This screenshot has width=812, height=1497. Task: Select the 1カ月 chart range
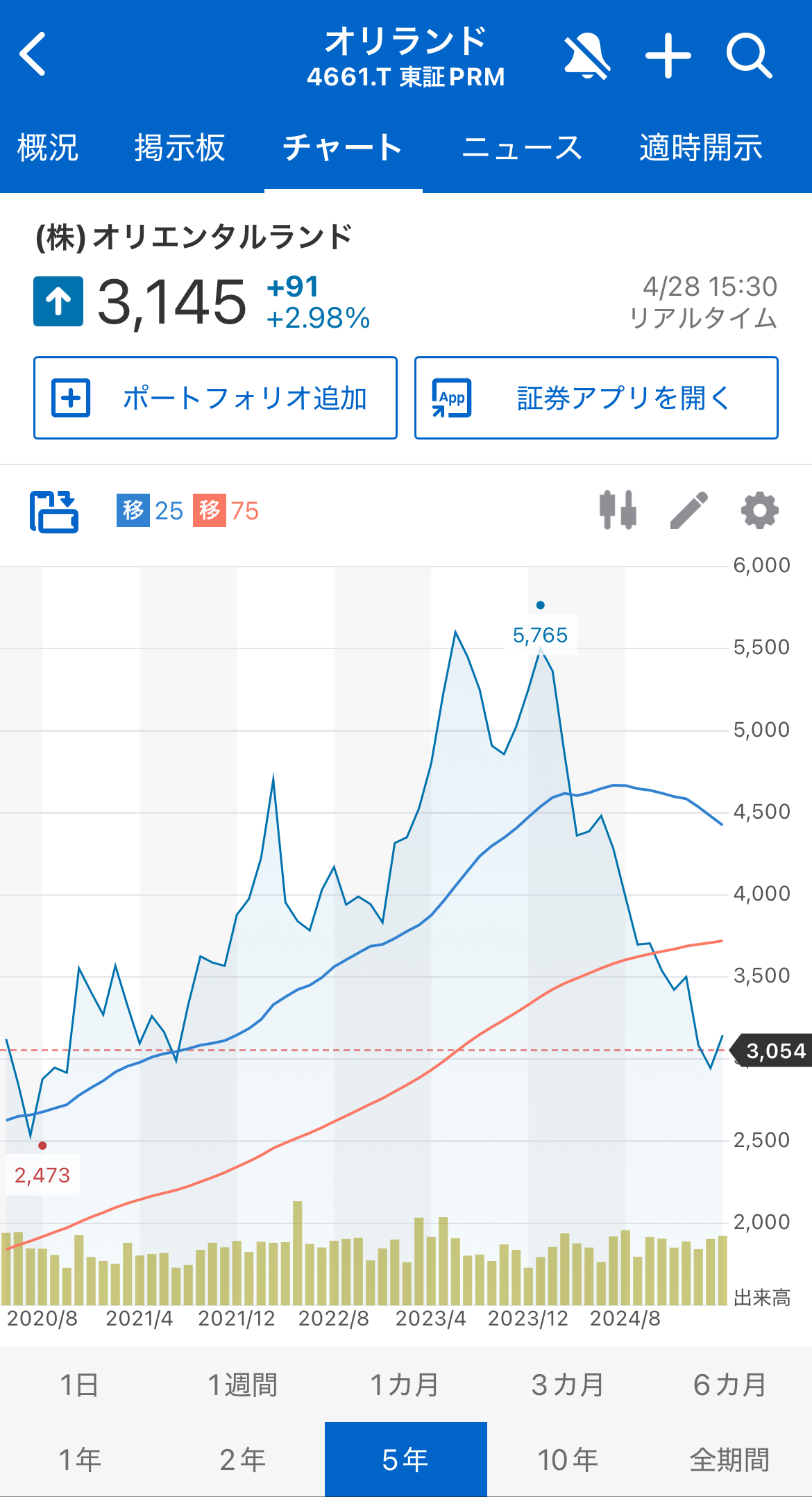tap(405, 1385)
